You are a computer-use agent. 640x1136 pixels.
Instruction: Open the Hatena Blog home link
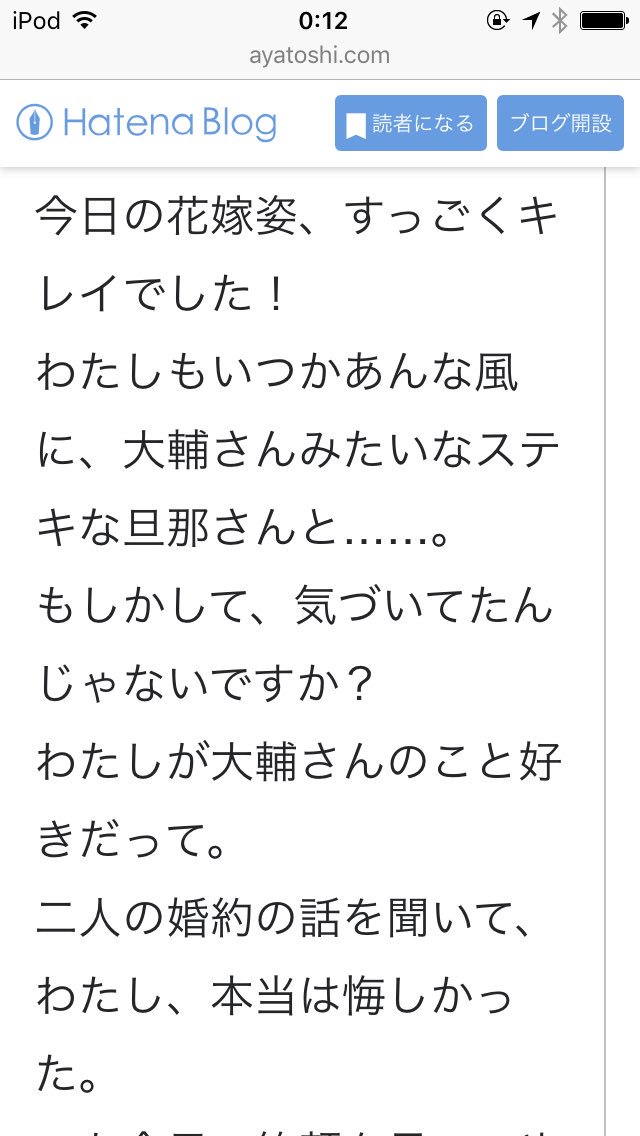146,123
